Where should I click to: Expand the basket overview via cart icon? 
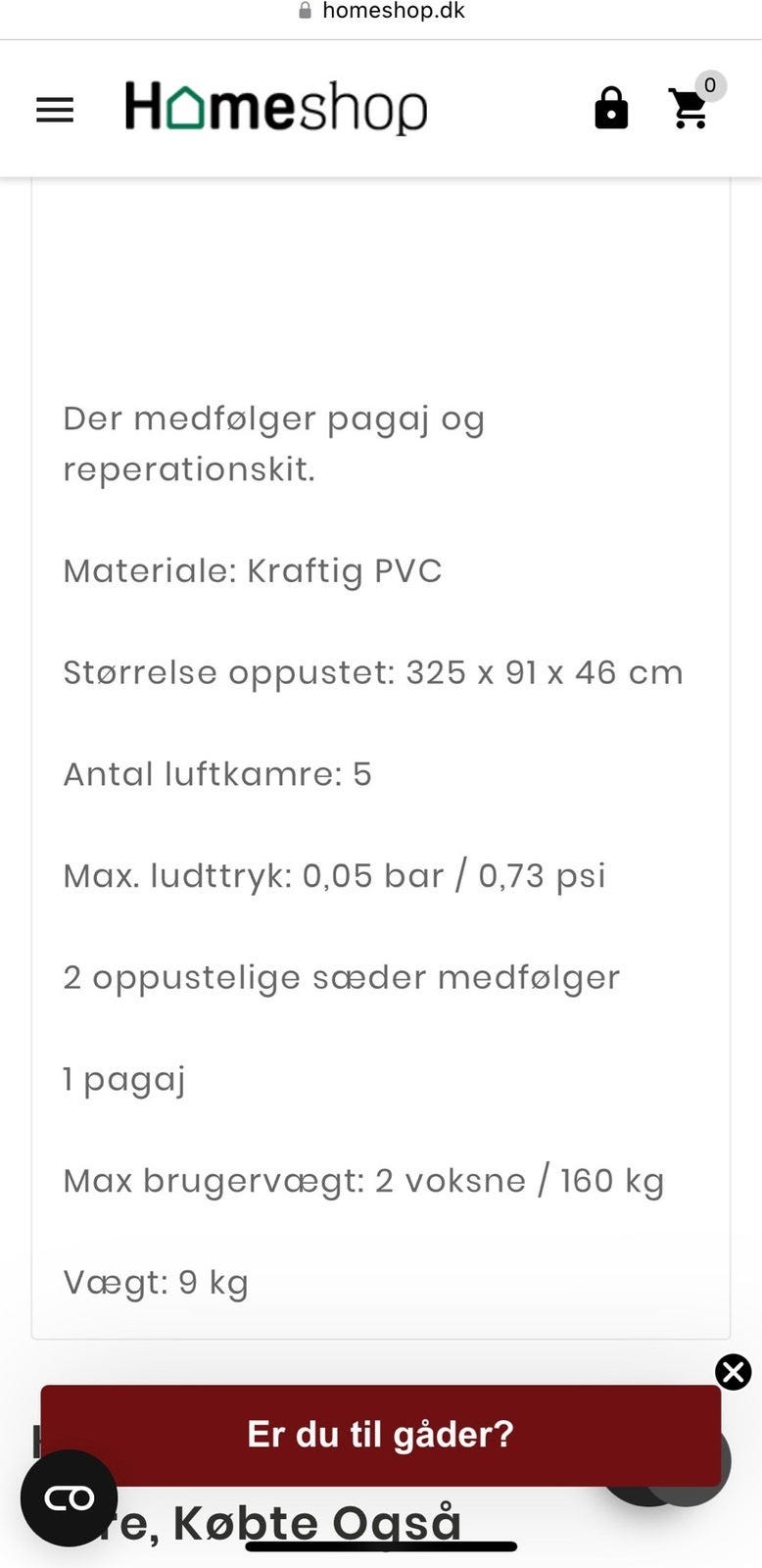point(690,110)
